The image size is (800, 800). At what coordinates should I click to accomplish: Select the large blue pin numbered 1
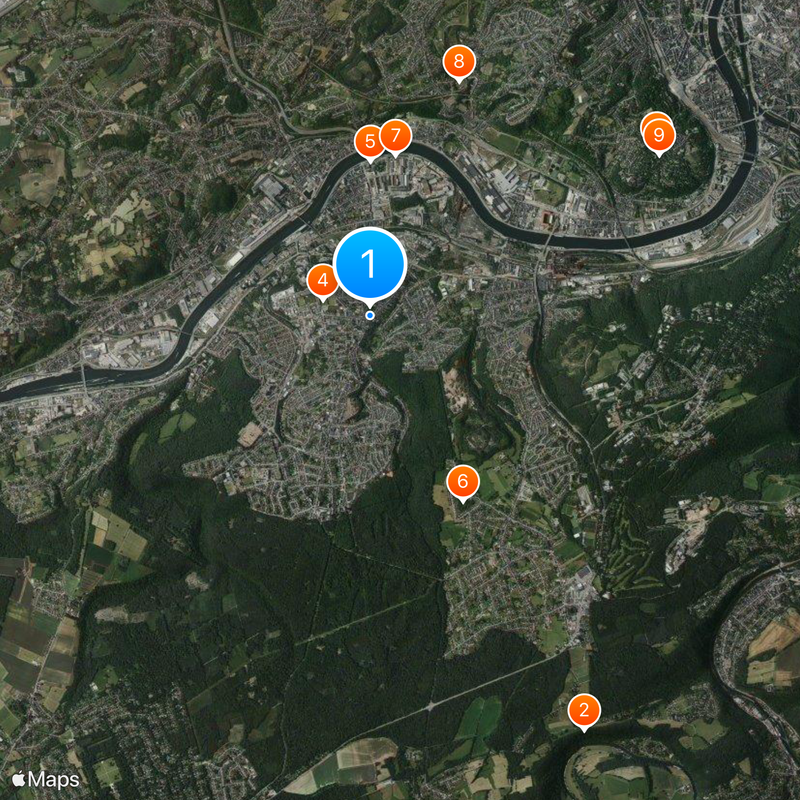pyautogui.click(x=369, y=264)
